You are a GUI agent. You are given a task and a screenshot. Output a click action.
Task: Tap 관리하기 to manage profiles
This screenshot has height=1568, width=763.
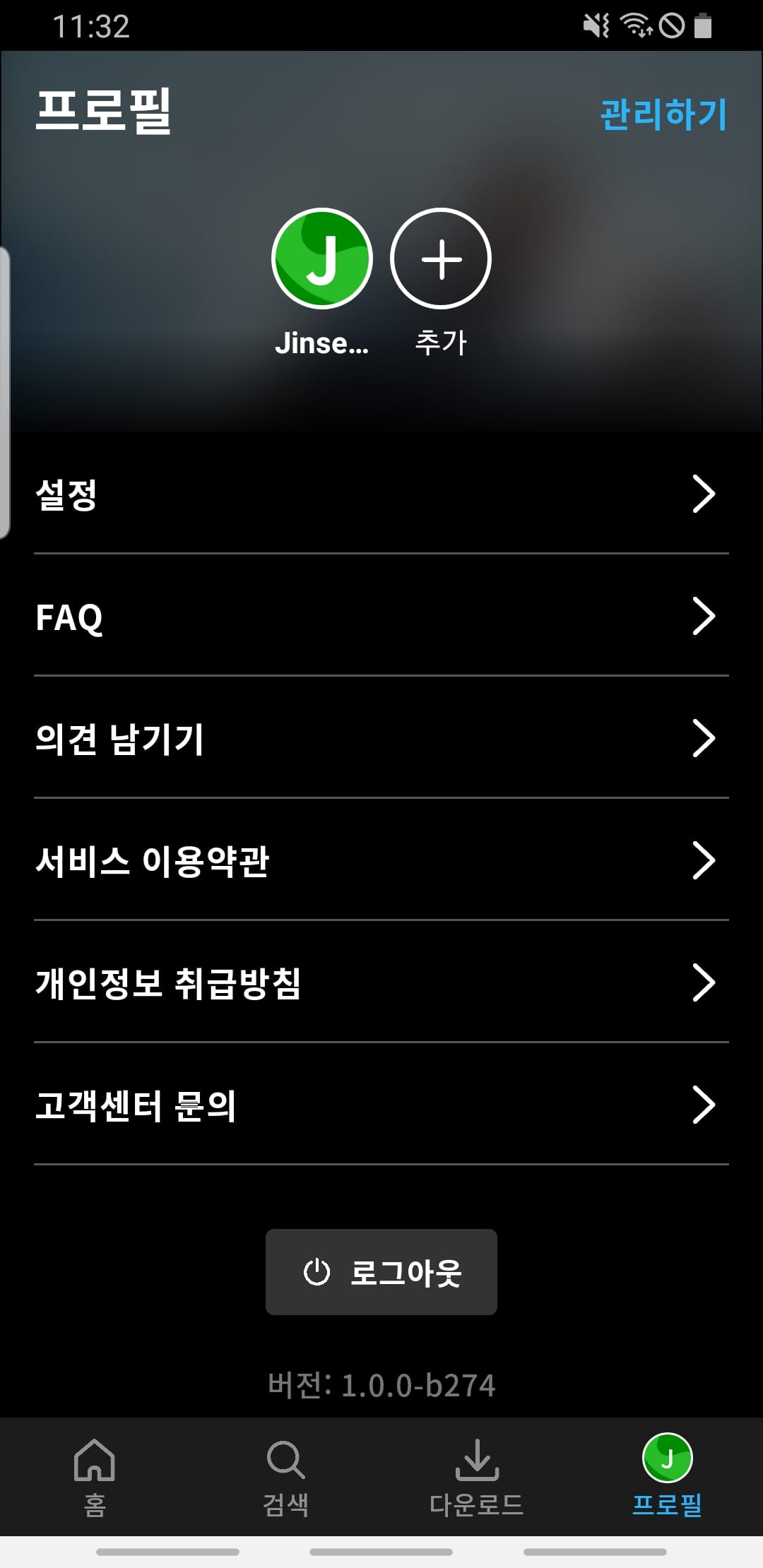pyautogui.click(x=663, y=114)
